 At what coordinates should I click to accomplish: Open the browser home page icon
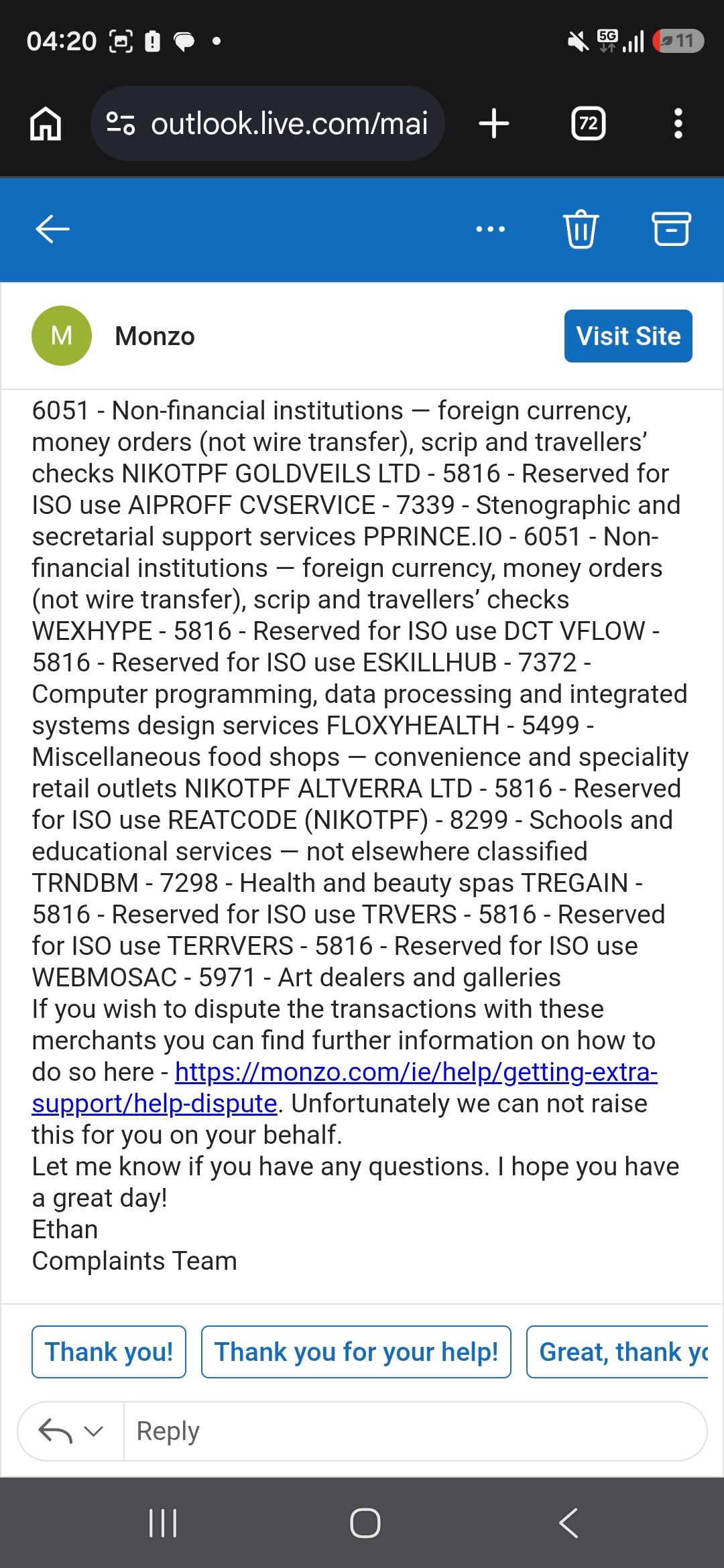(x=46, y=124)
